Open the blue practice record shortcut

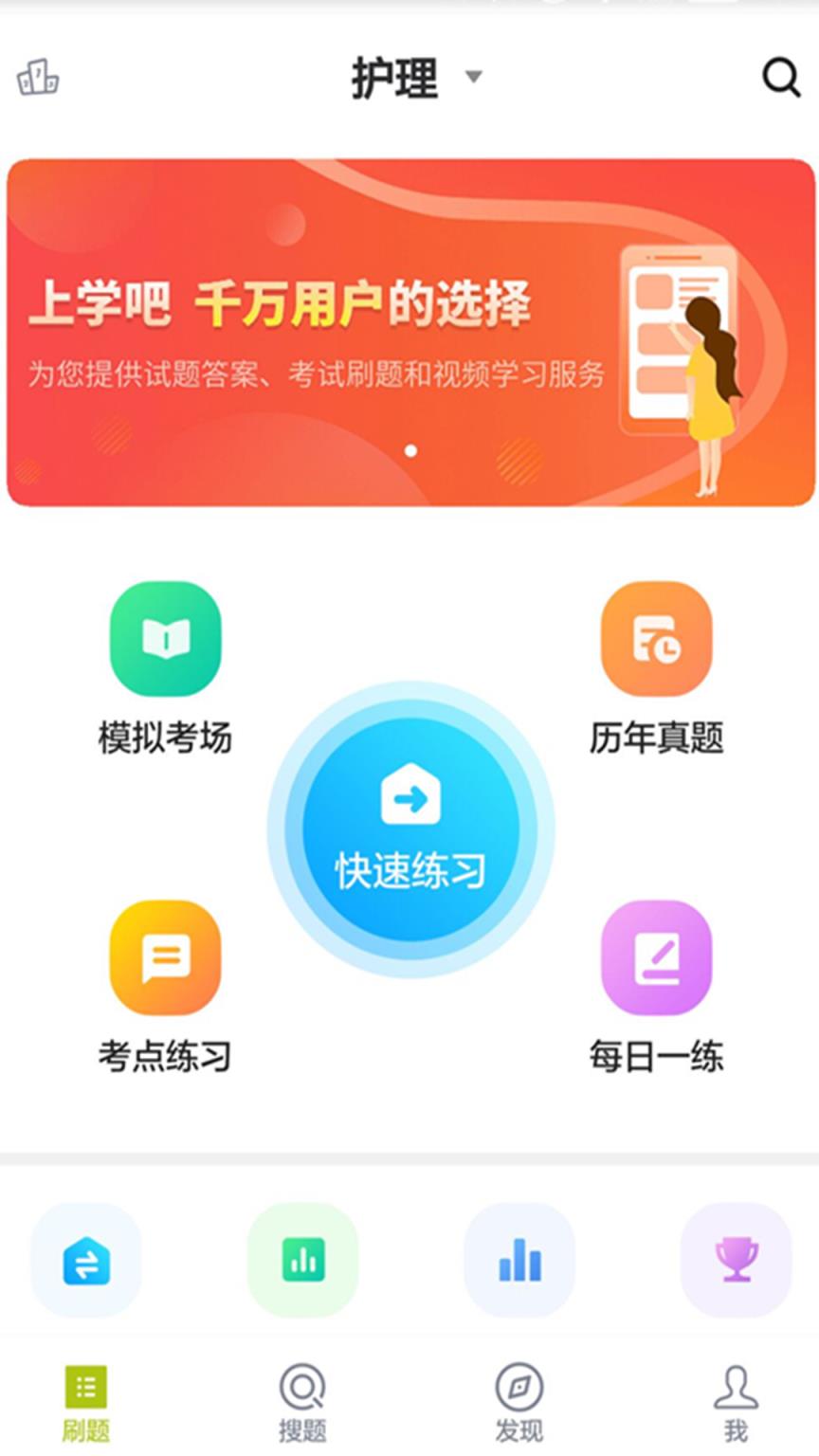(85, 1261)
